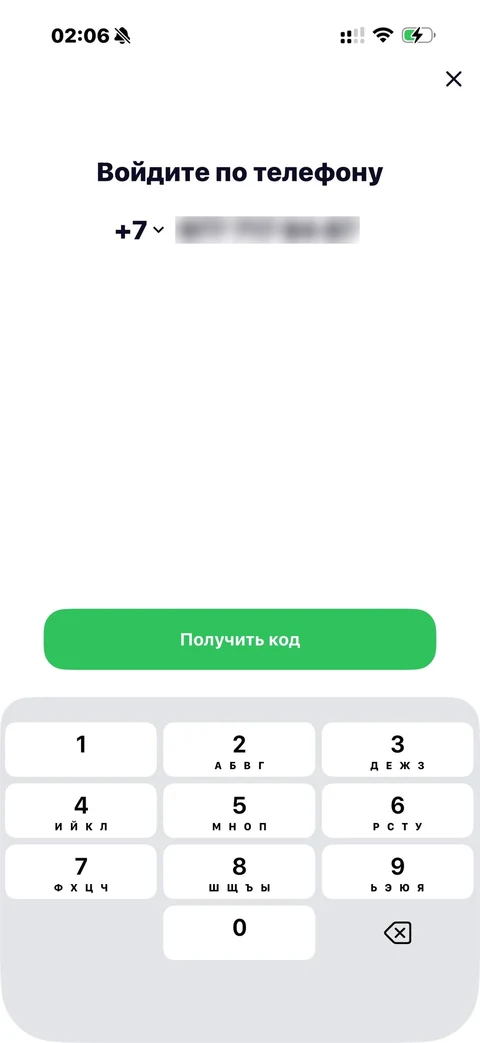Tap the Получить код button

pyautogui.click(x=240, y=639)
